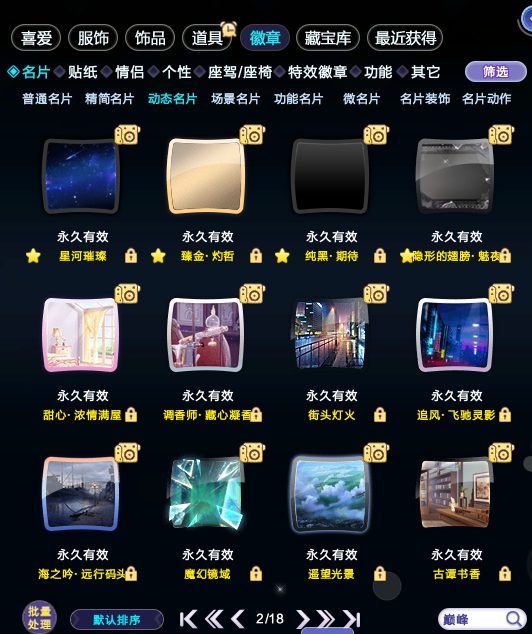Viewport: 532px width, 634px height.
Task: Select the 街头灯火 card
Action: pos(330,335)
